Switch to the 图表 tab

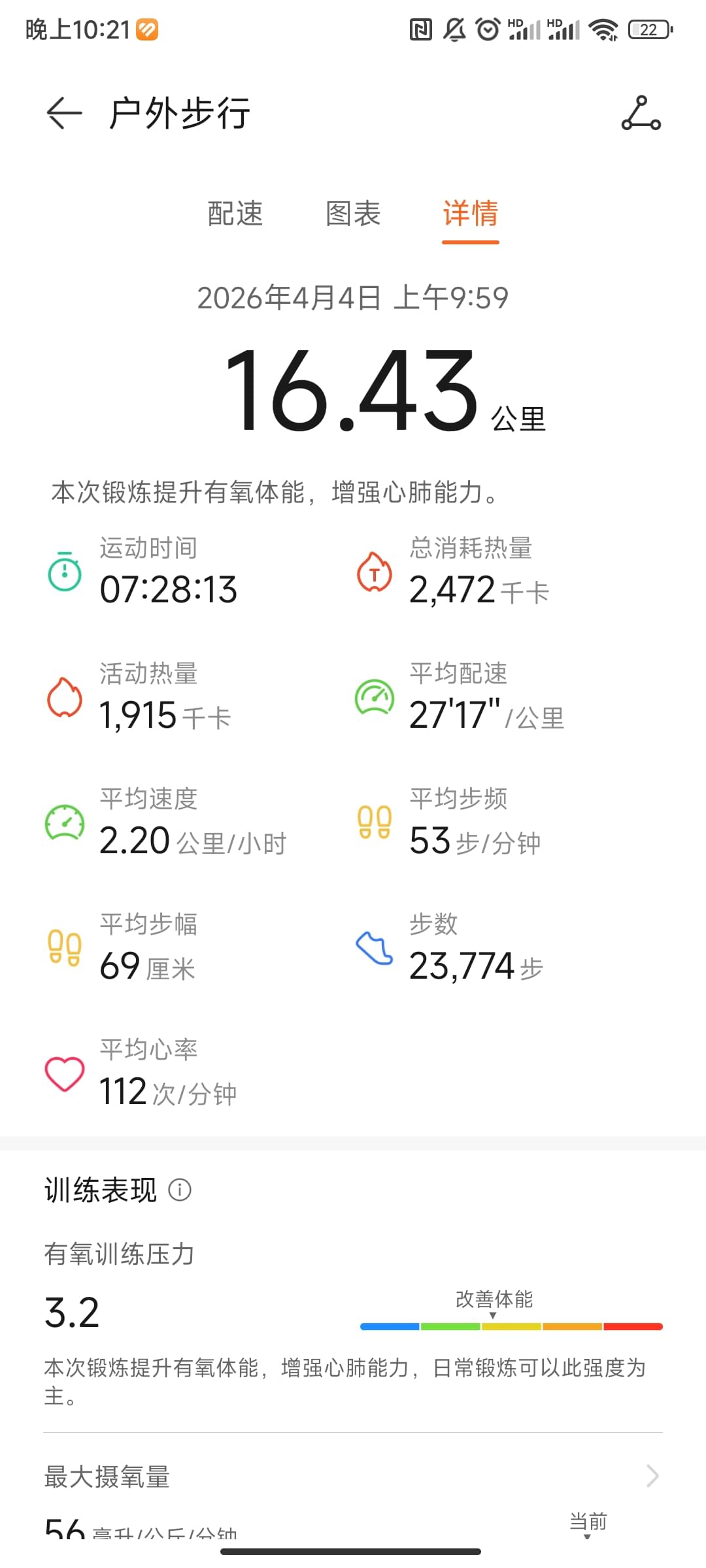352,214
